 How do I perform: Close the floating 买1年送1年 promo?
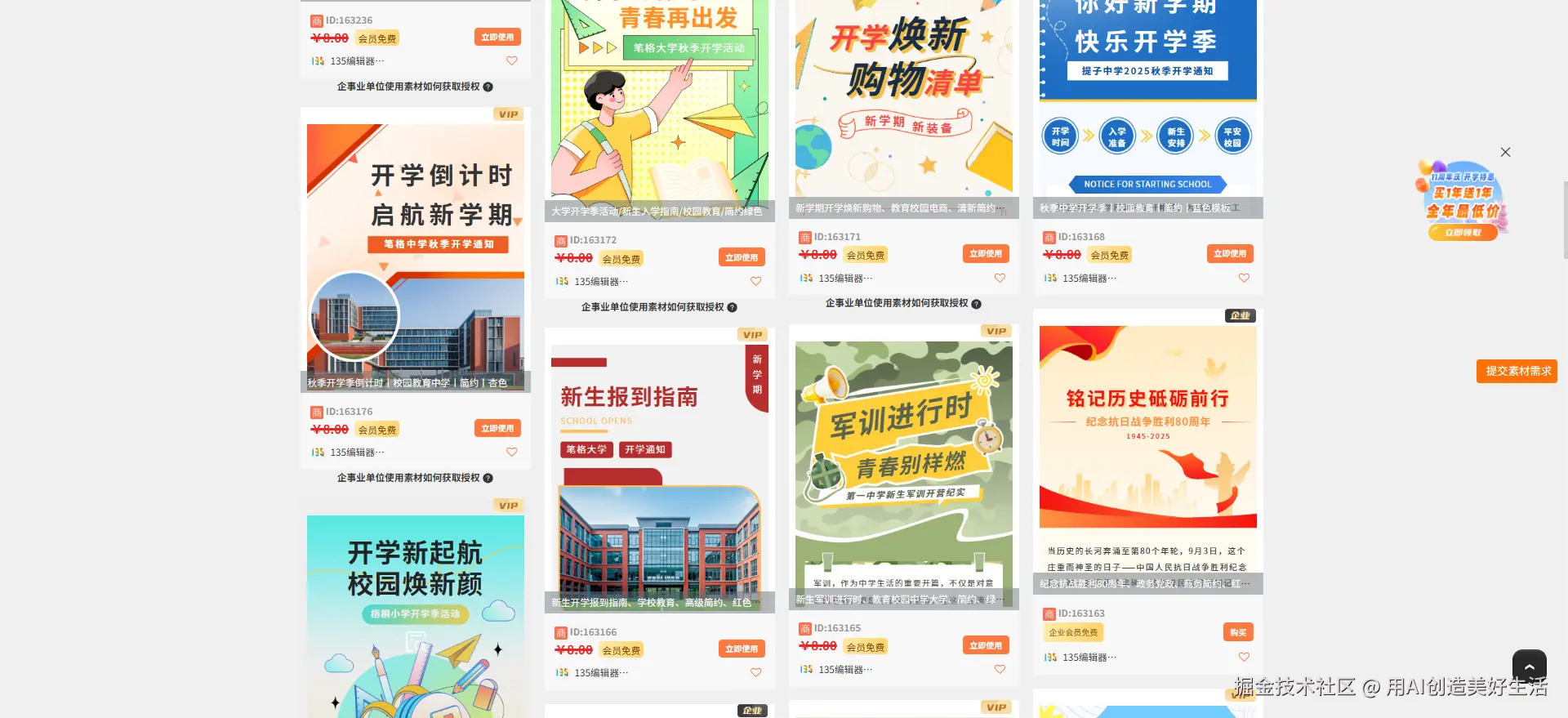coord(1505,152)
